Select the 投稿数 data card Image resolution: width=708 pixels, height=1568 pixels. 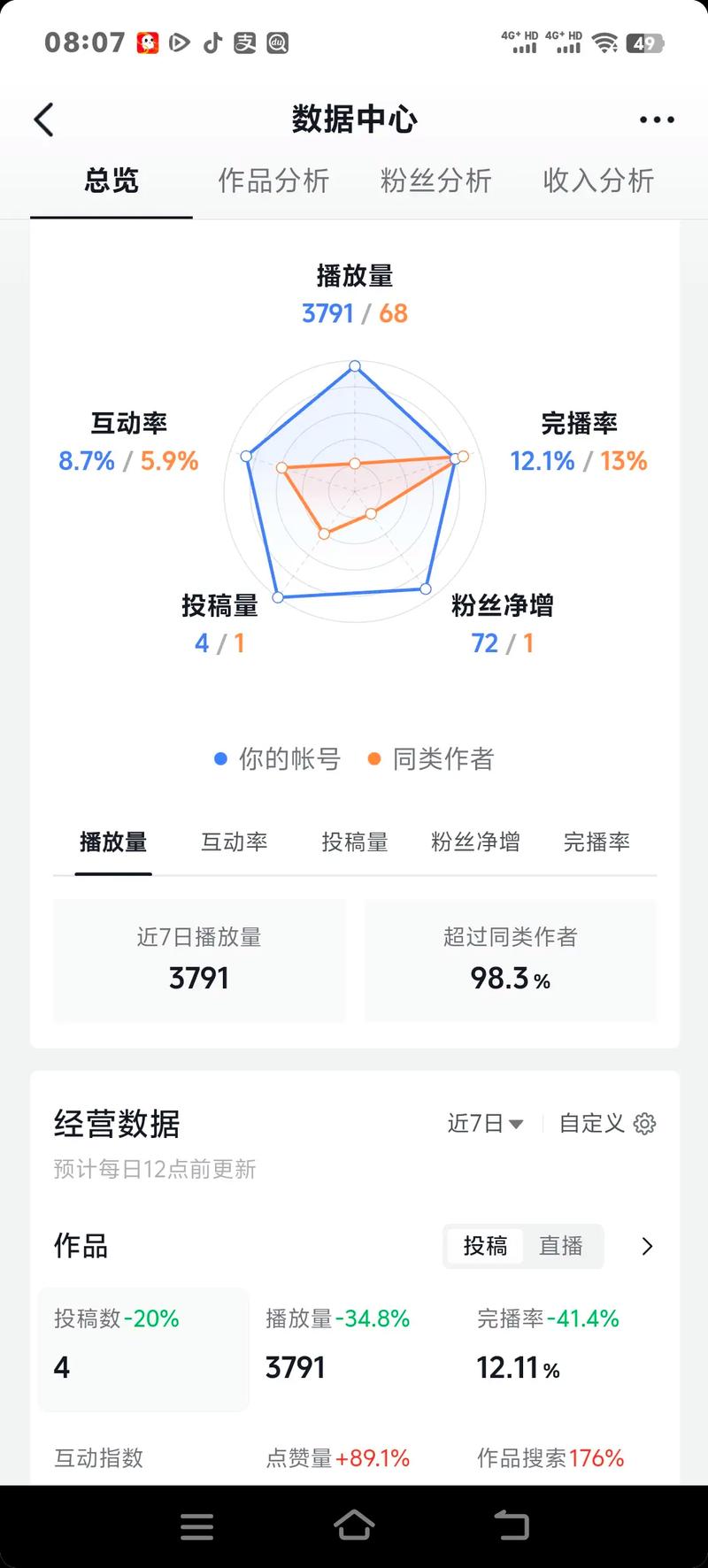coord(142,1349)
